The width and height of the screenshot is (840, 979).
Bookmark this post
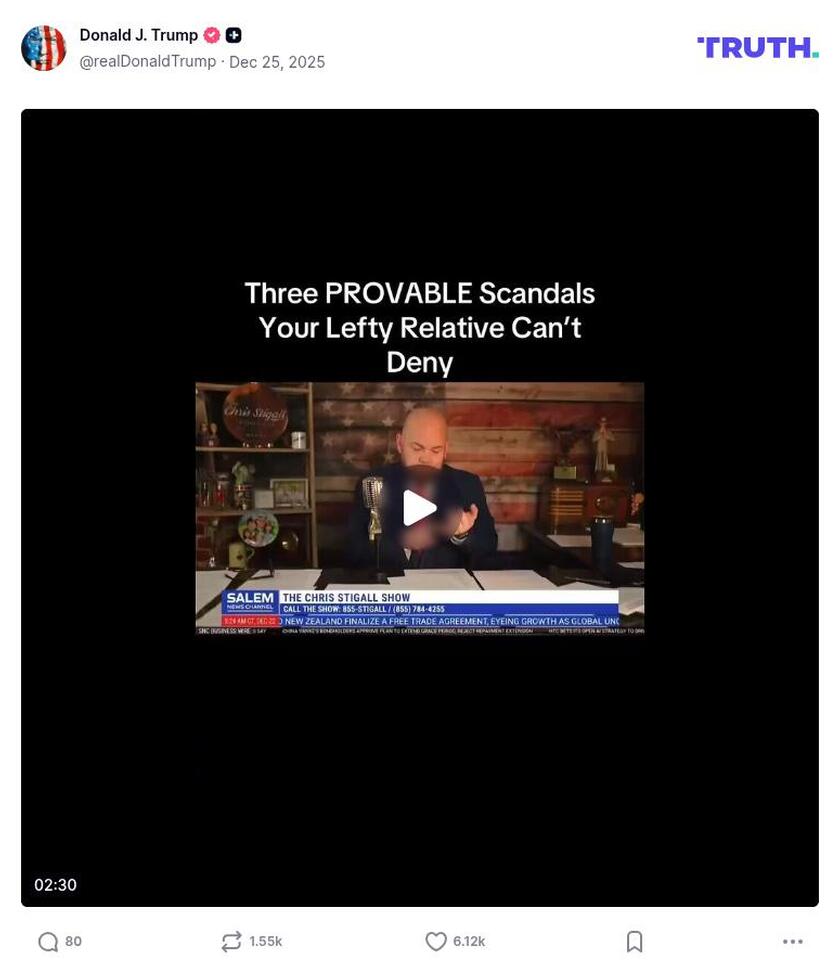pos(634,941)
